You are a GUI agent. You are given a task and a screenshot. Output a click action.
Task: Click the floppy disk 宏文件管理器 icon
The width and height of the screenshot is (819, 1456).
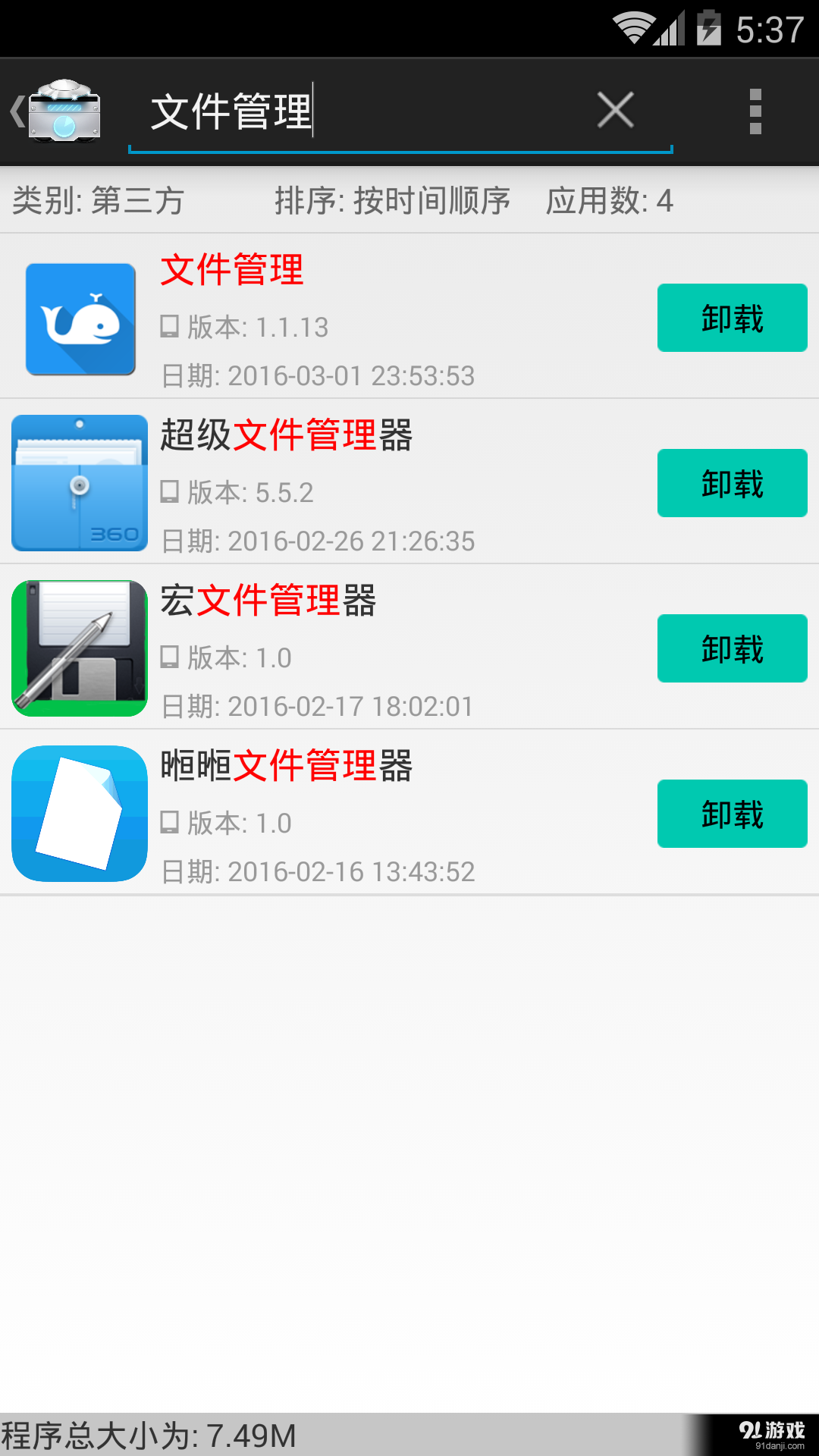(80, 648)
